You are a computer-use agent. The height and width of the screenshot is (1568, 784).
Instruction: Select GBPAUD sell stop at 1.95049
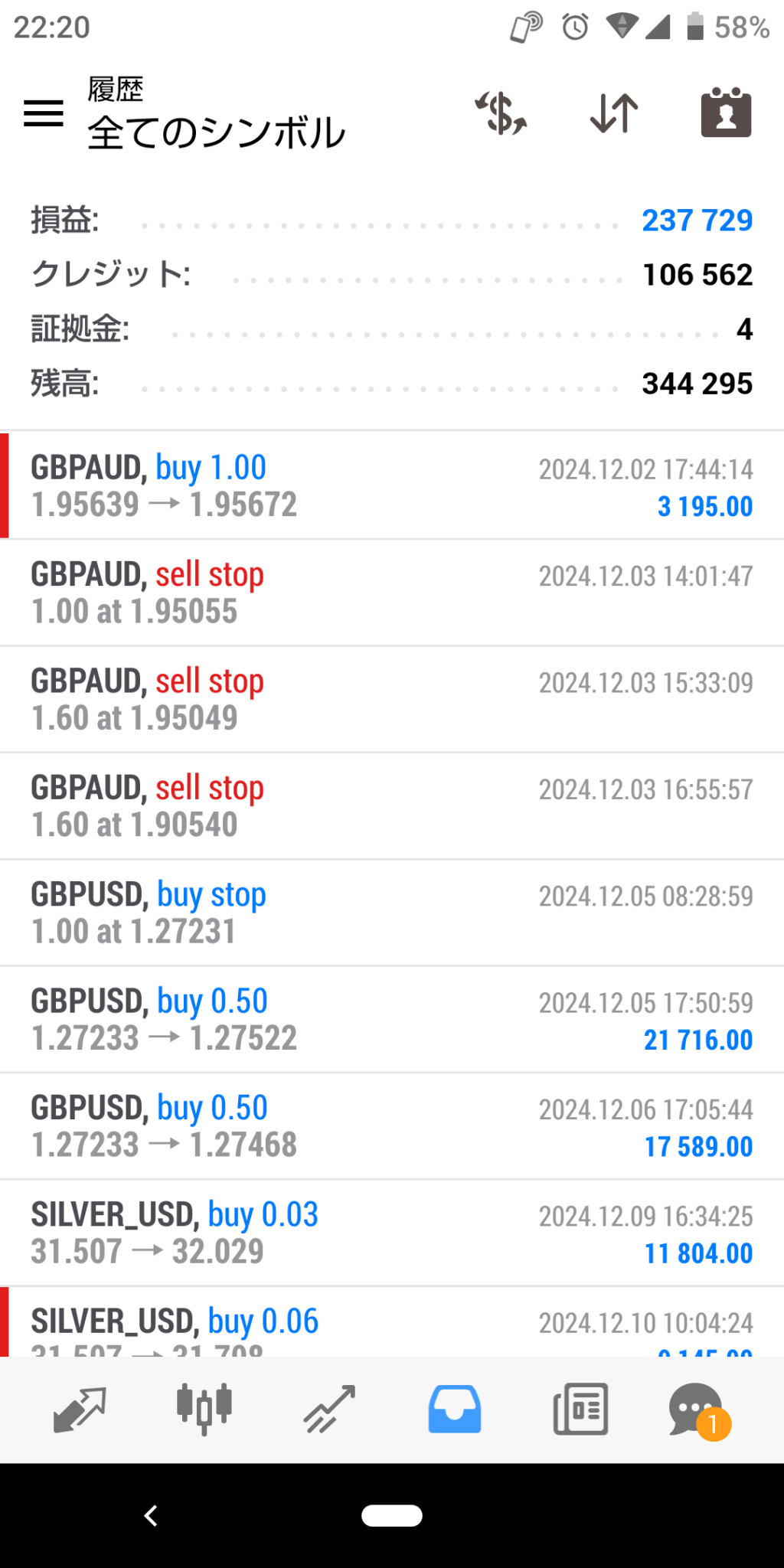point(392,699)
